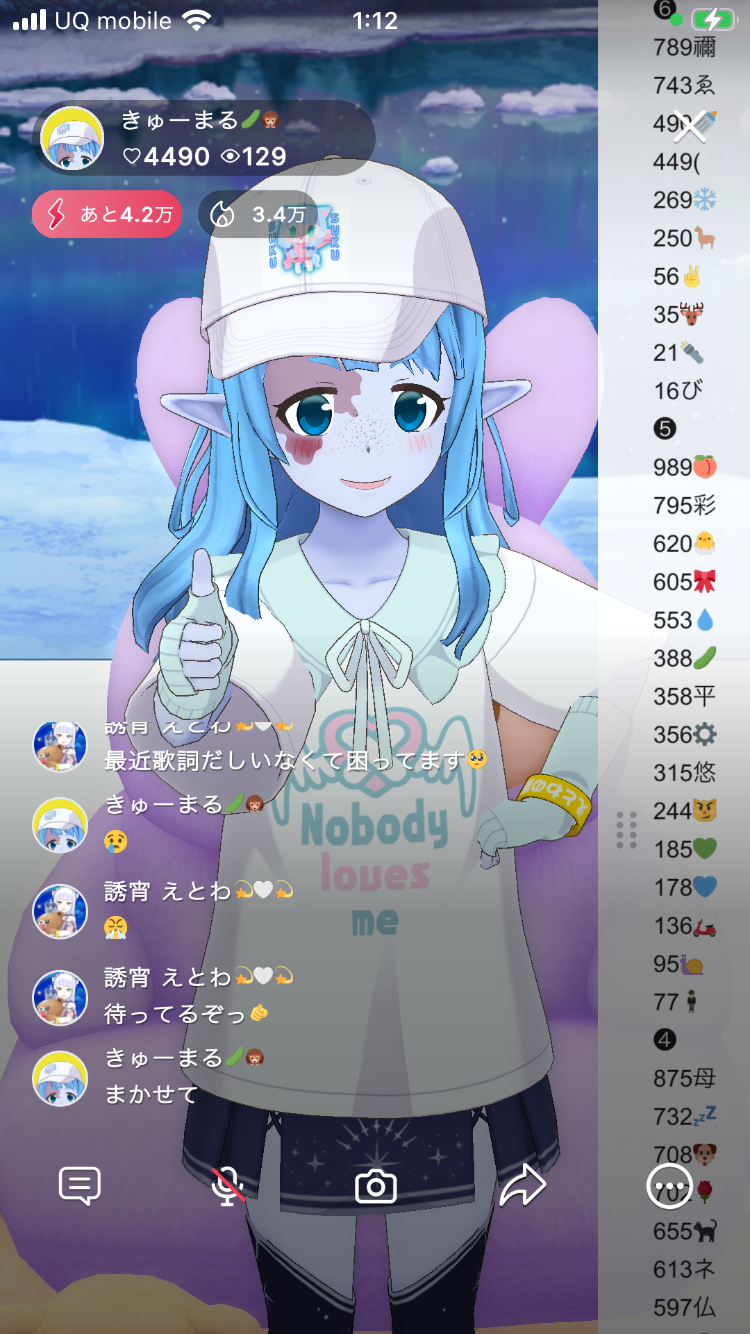Tap the あと4.2万 rank badge
Screen dimensions: 750x1334
tap(106, 214)
